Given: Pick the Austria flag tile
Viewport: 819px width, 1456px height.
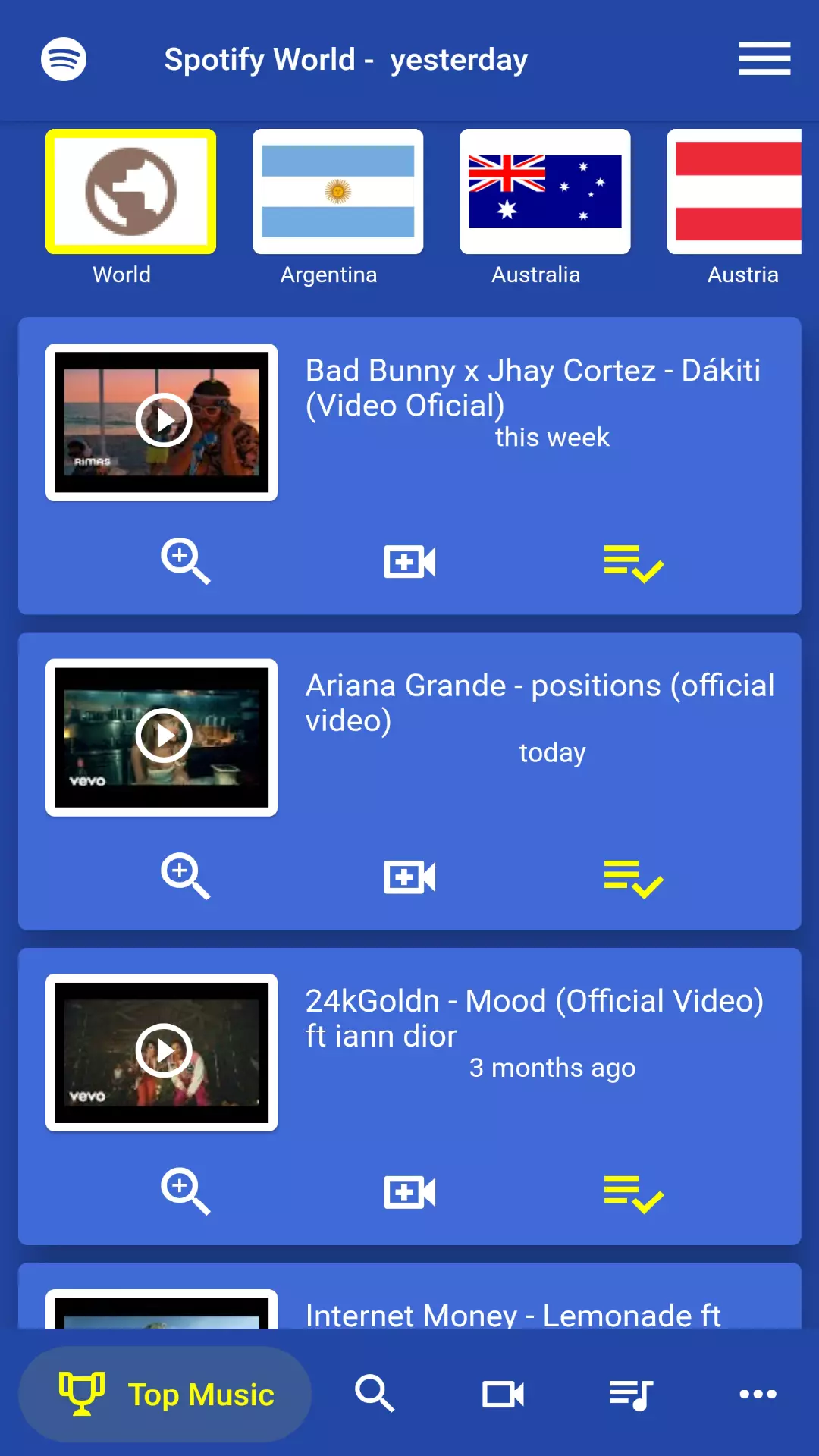Looking at the screenshot, I should click(x=734, y=192).
